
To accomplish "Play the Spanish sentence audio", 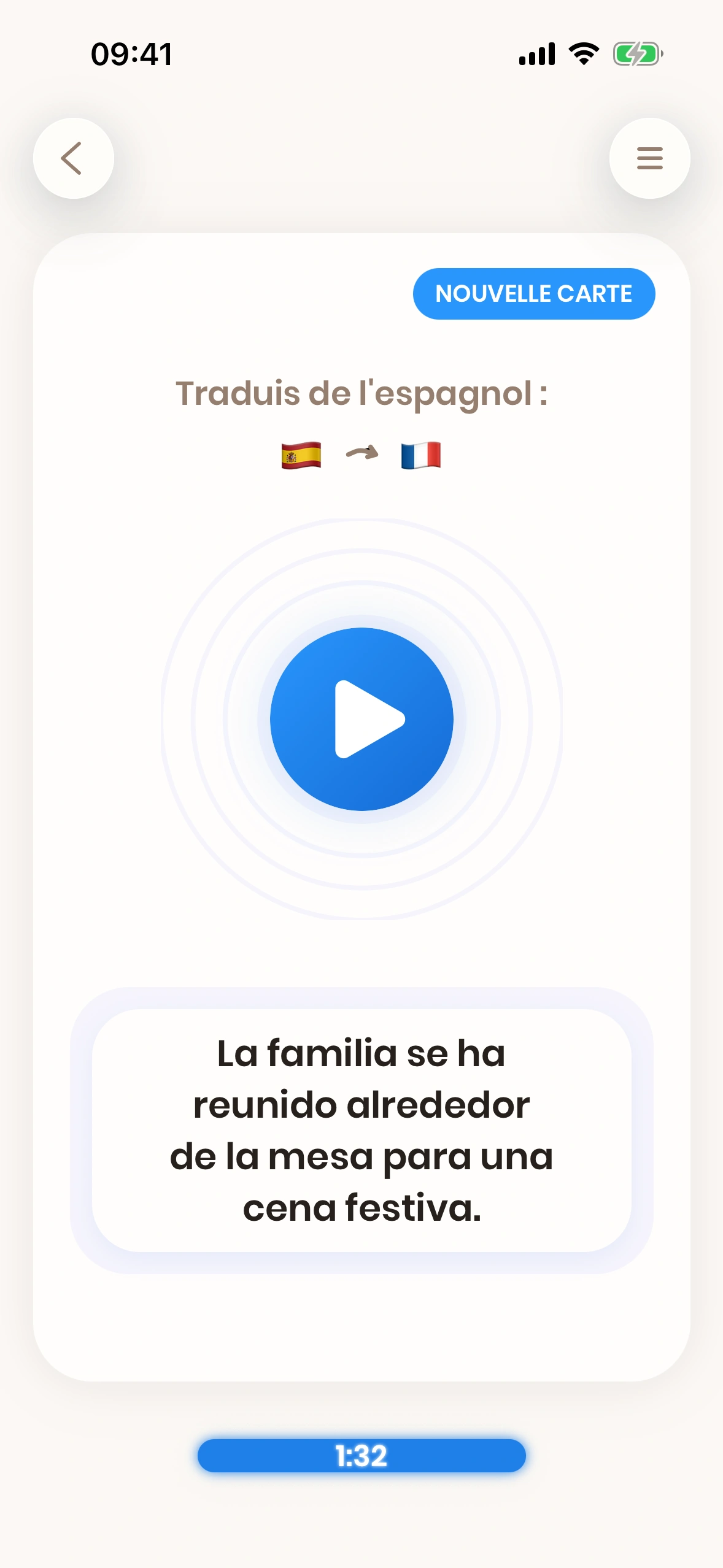I will coord(361,719).
